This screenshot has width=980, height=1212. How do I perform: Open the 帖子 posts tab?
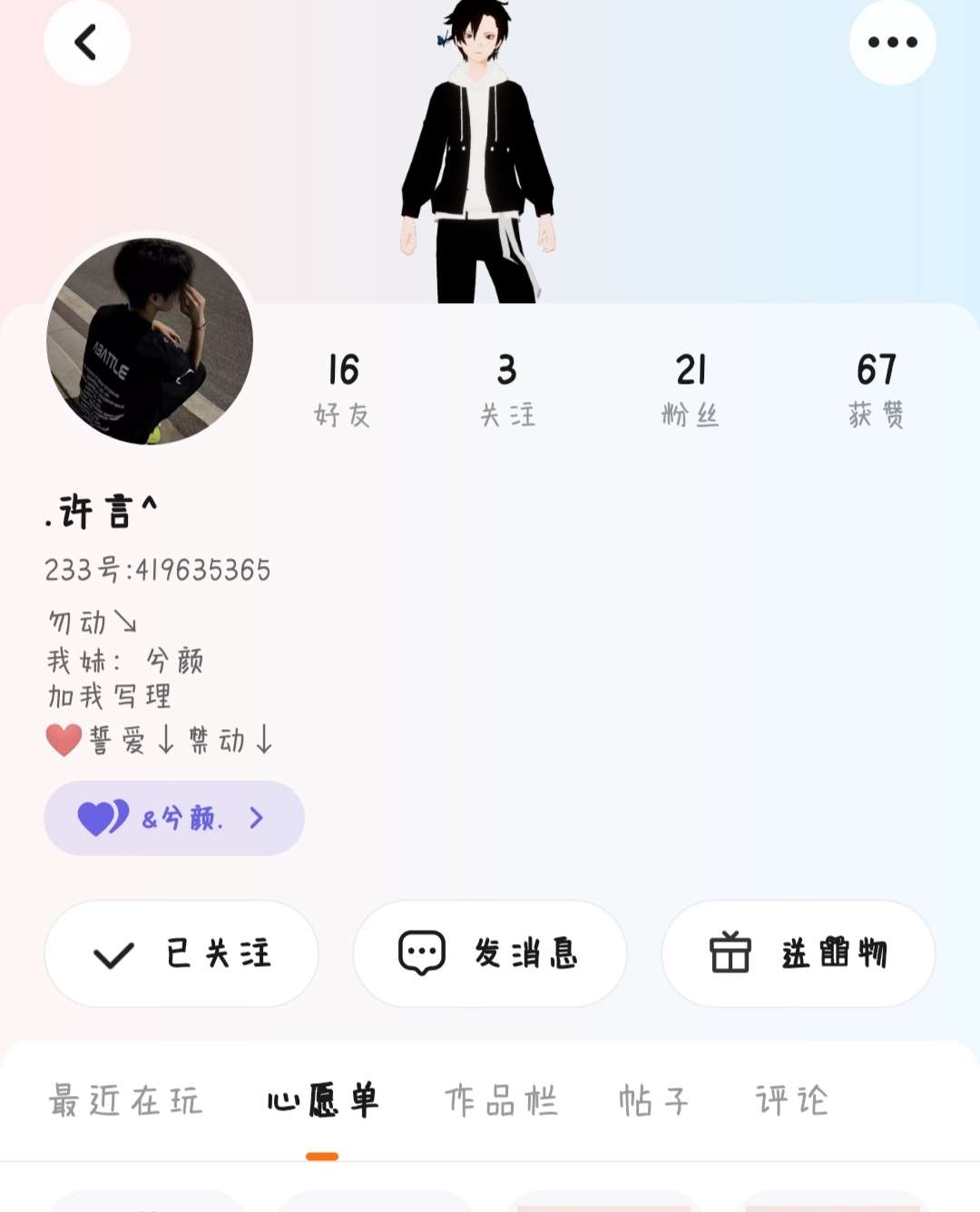point(653,1100)
